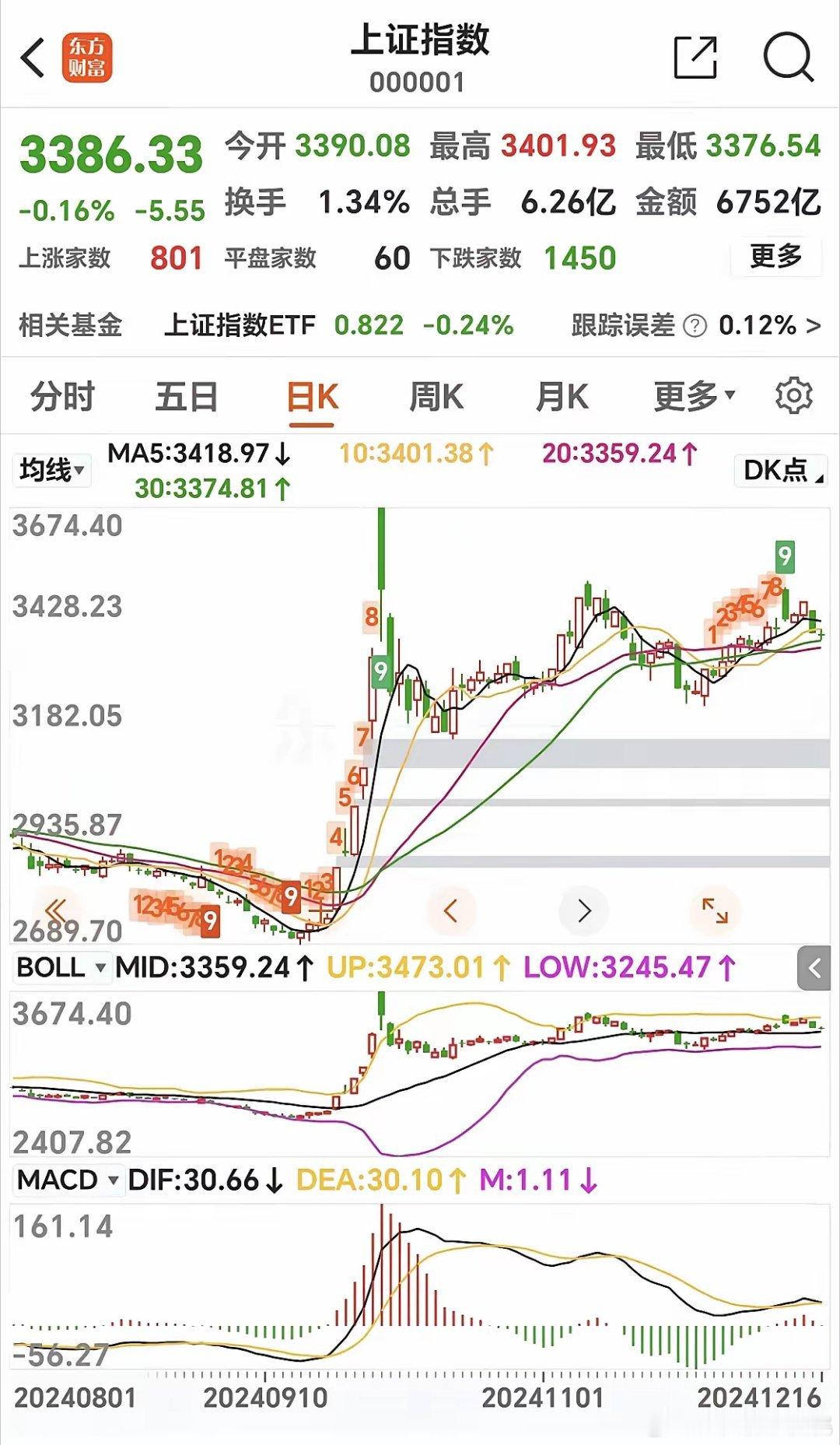This screenshot has height=1445, width=840.
Task: Jump to earliest data with double-left arrow
Action: click(x=57, y=910)
